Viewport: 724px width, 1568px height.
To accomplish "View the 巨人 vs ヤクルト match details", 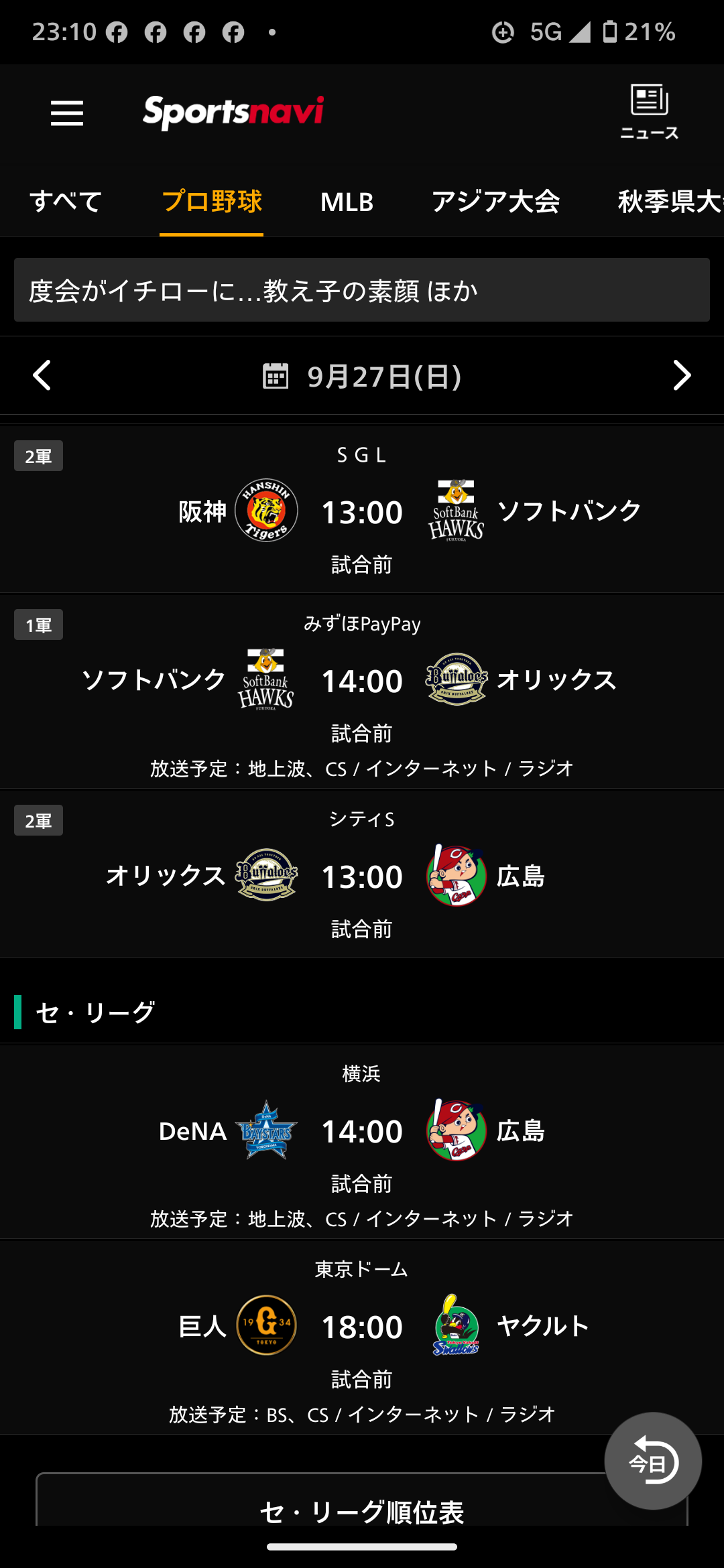I will coord(362,1337).
